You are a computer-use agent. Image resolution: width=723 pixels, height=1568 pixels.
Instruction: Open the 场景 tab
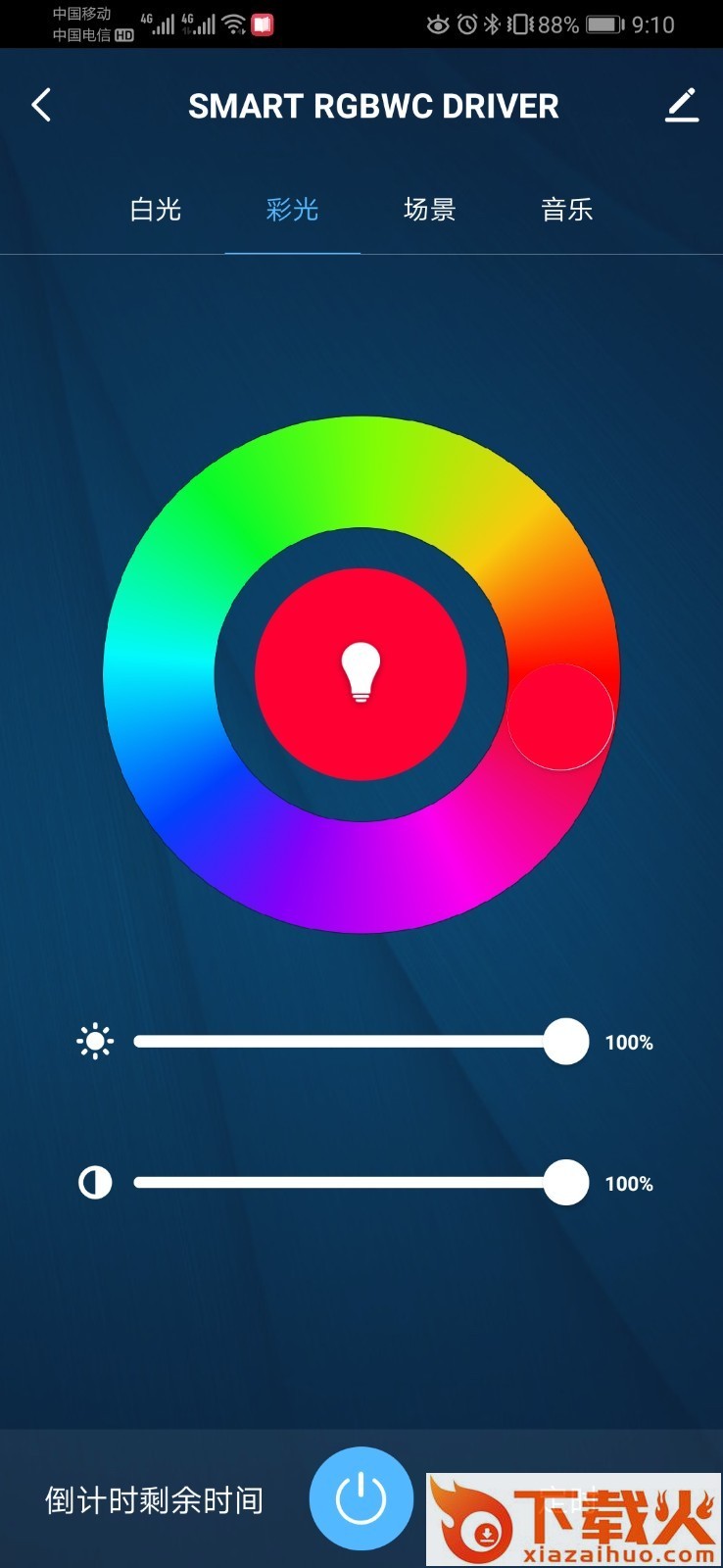(429, 210)
